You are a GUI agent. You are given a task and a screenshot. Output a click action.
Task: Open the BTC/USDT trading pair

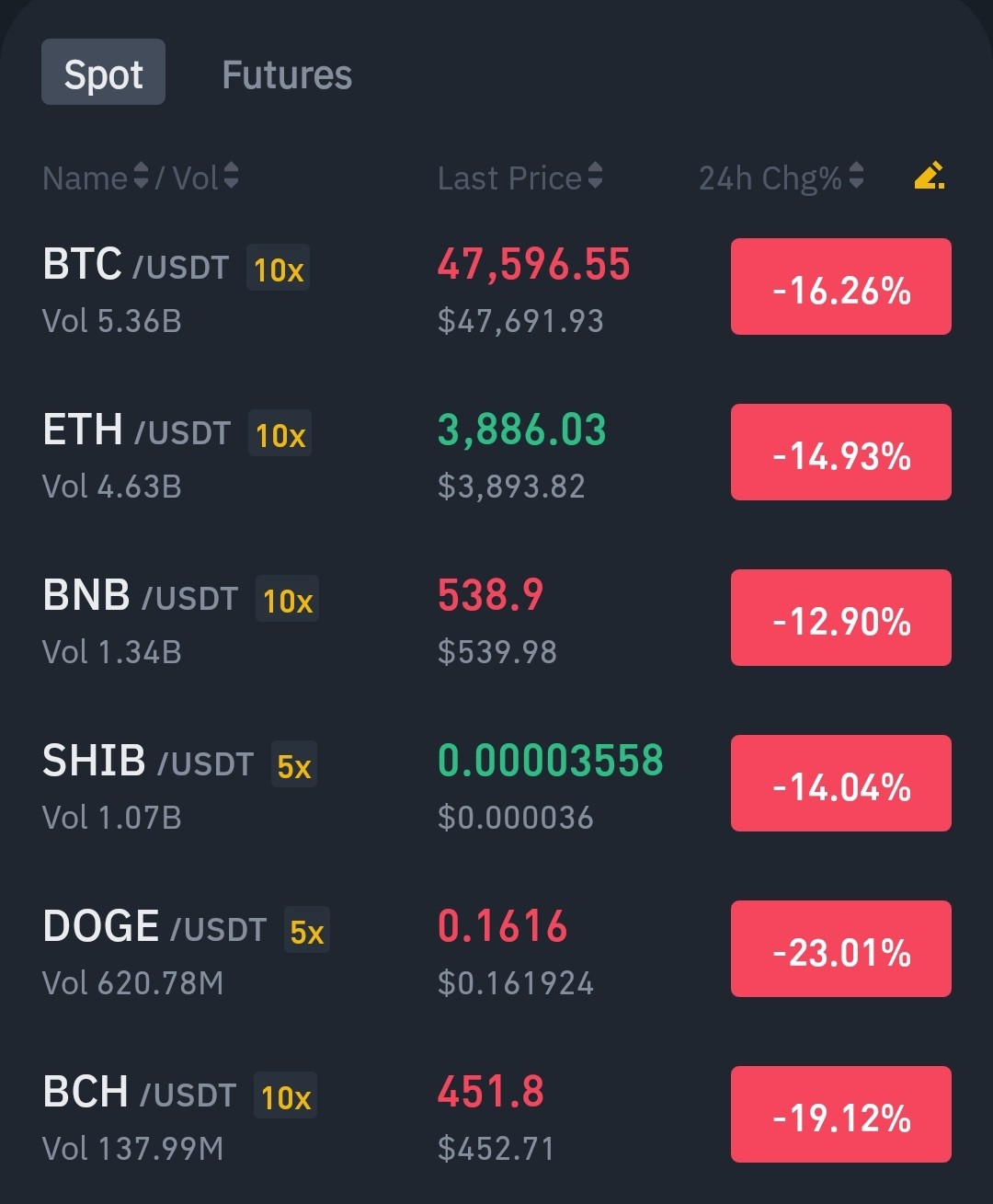coord(496,290)
